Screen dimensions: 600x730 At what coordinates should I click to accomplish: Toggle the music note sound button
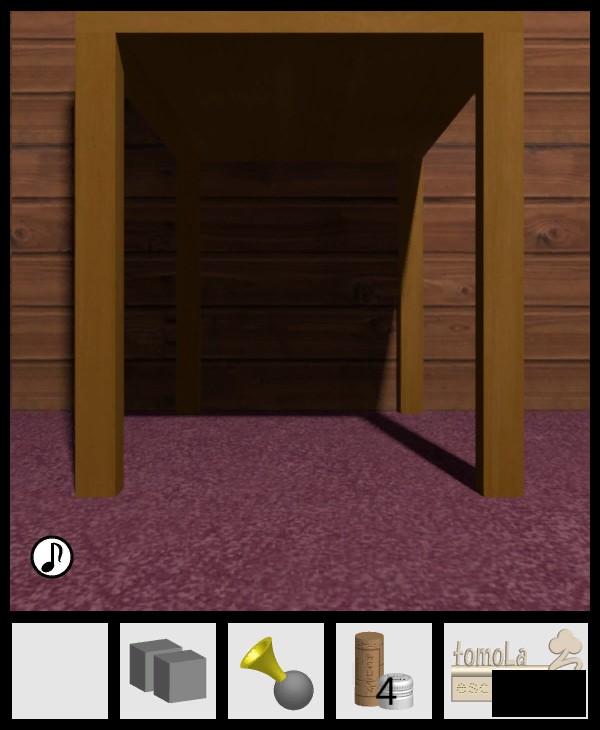click(52, 557)
